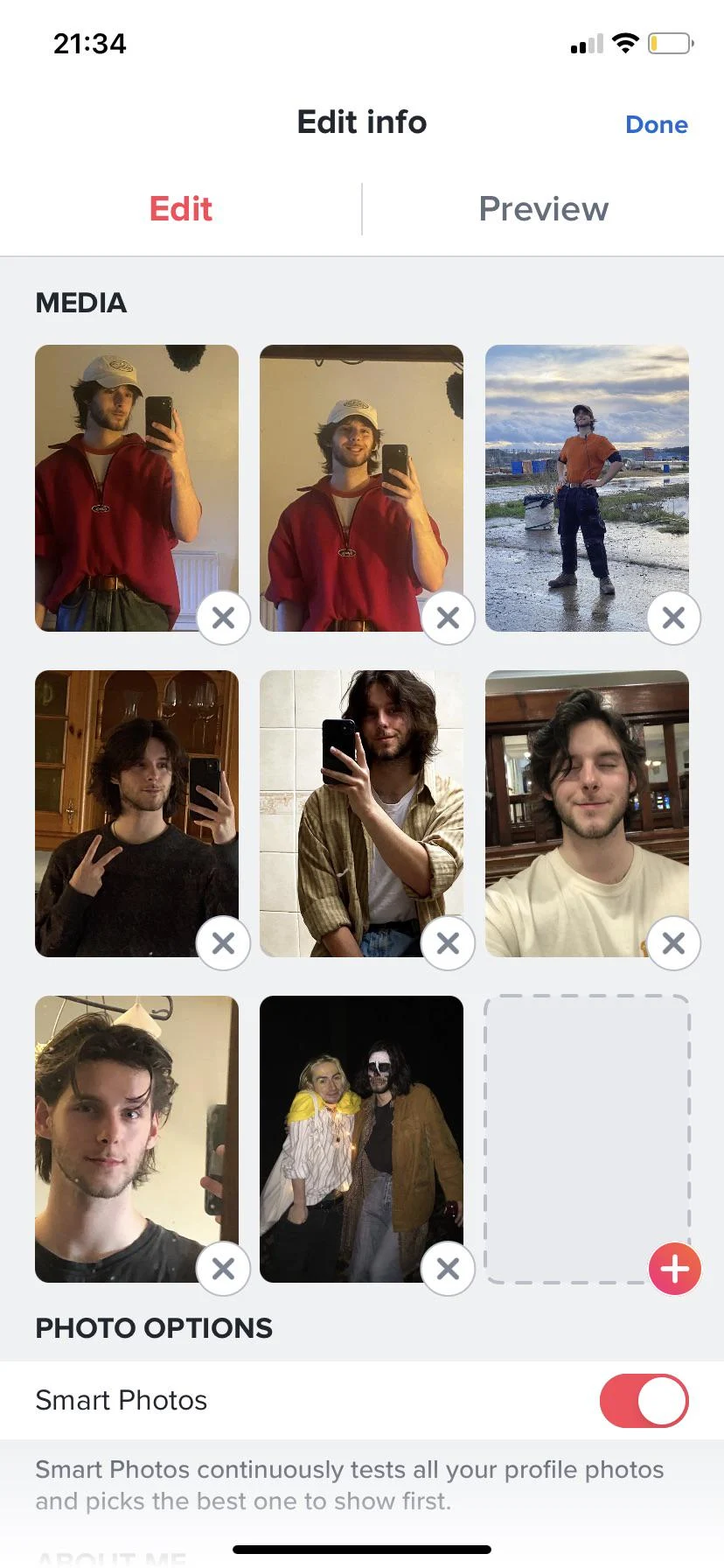
Task: Switch to the Preview tab
Action: point(543,208)
